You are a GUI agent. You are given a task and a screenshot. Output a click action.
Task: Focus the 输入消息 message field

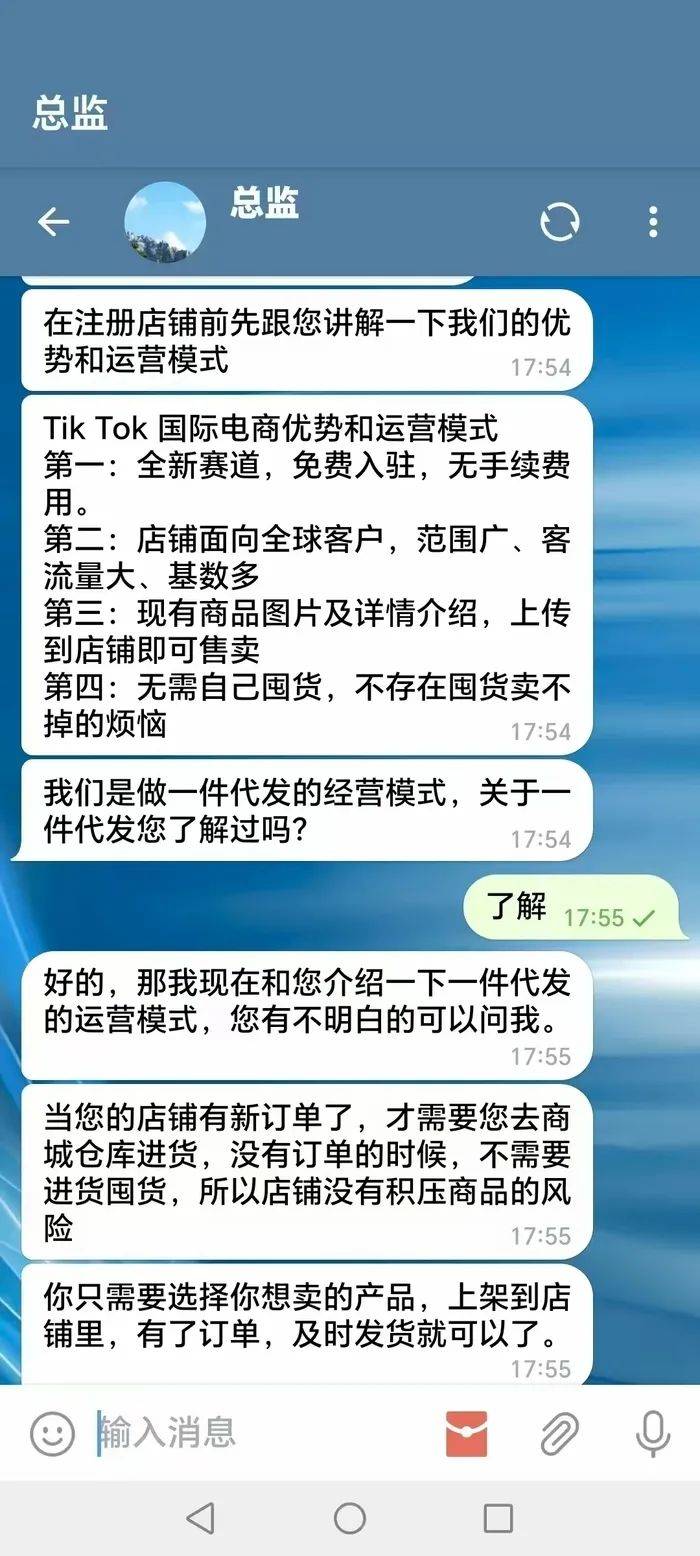(x=260, y=1433)
